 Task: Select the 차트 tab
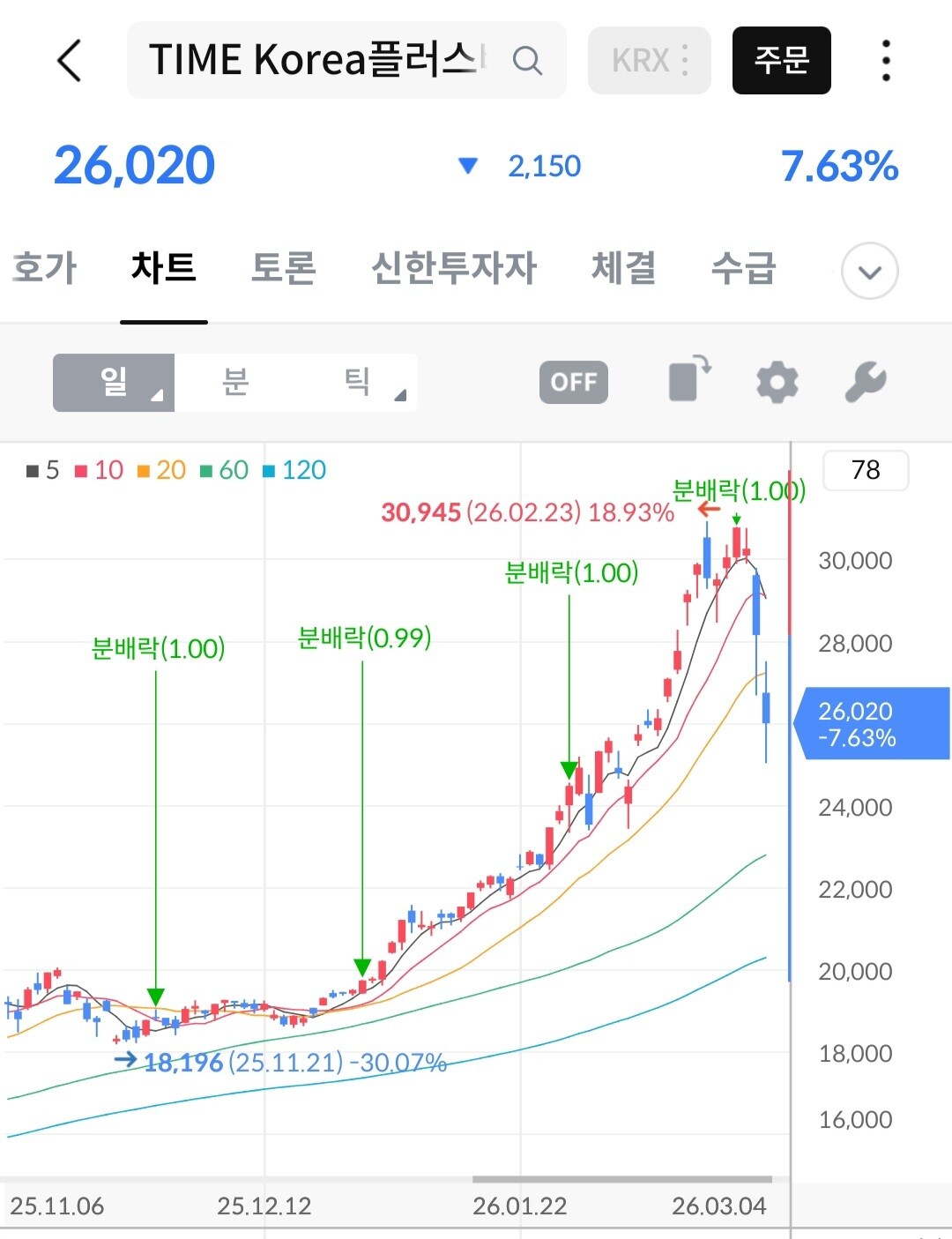click(164, 268)
